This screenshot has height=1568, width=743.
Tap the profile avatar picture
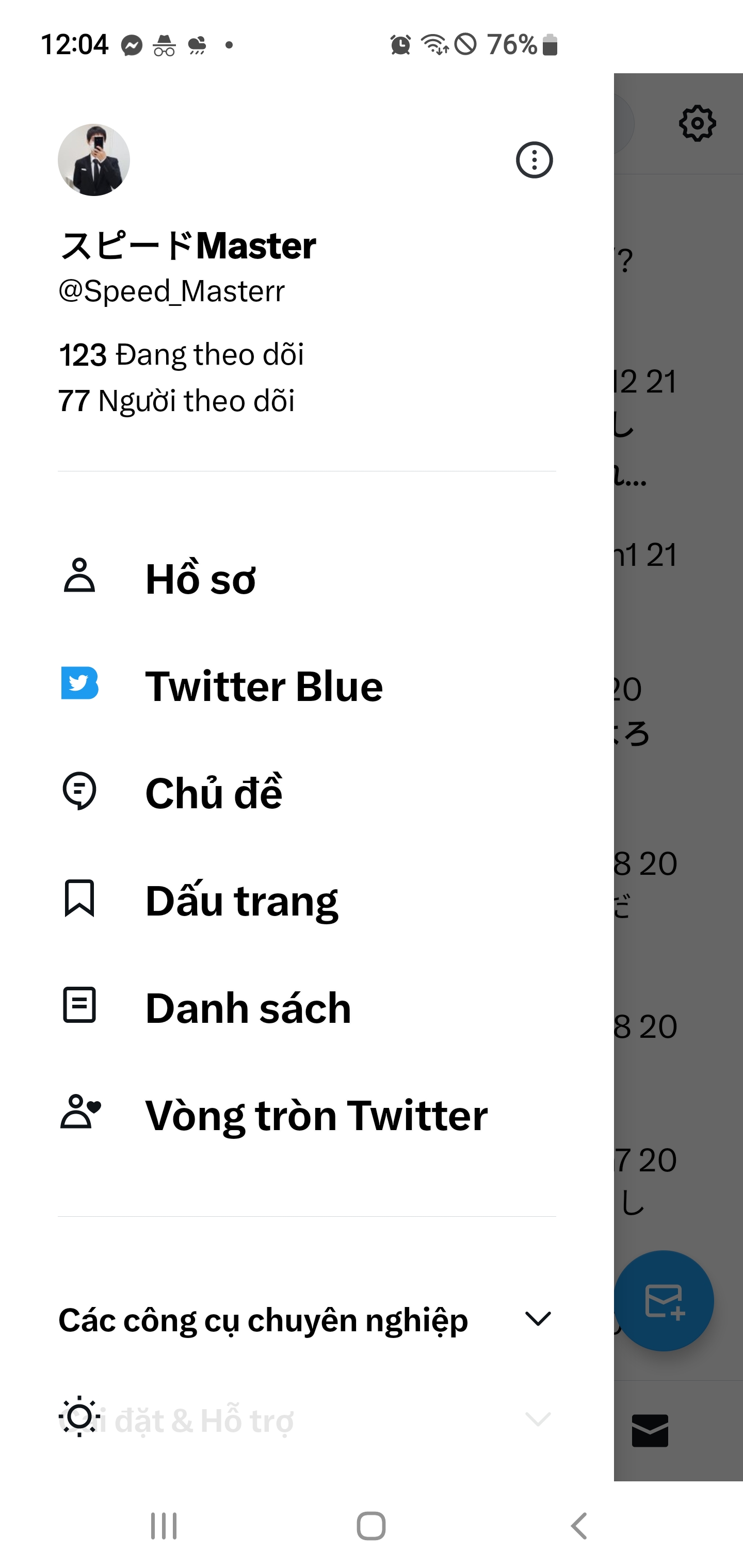tap(94, 160)
